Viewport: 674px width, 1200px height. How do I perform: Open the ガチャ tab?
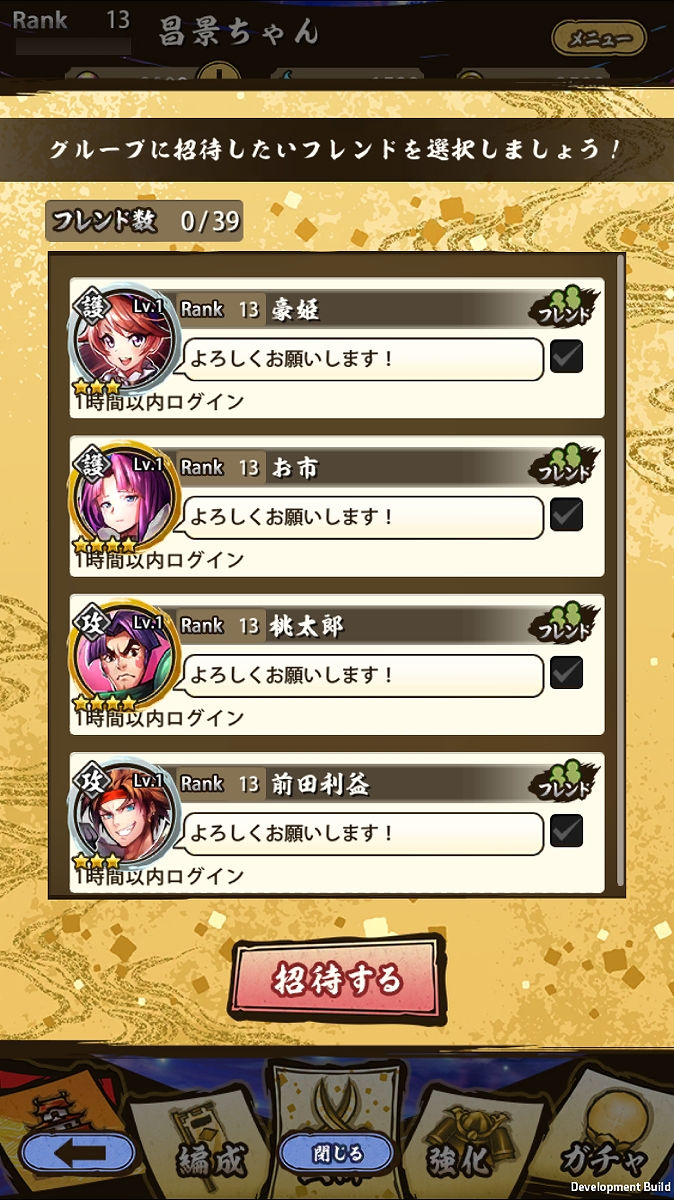pos(600,1160)
